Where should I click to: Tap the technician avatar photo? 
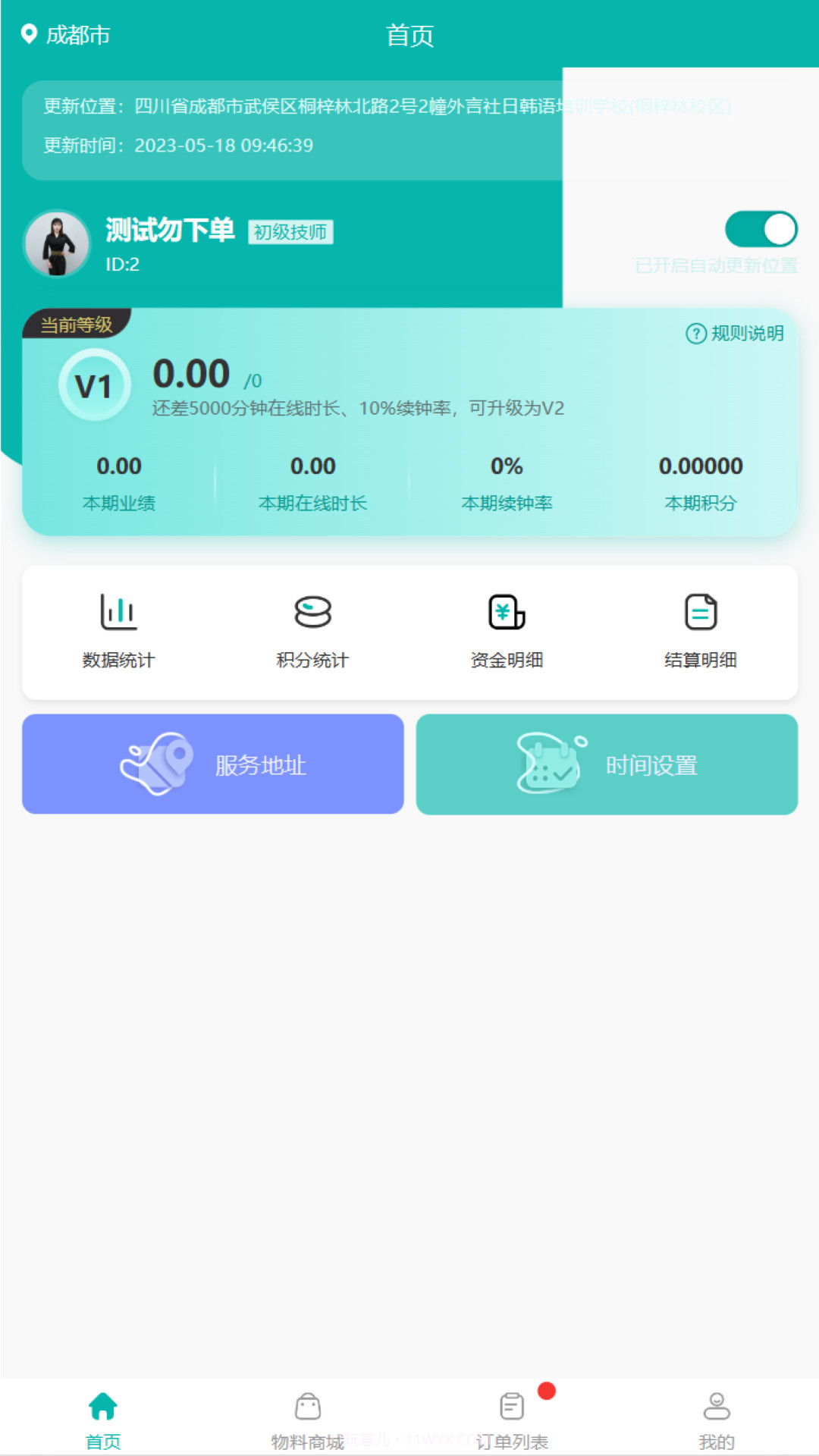tap(57, 244)
